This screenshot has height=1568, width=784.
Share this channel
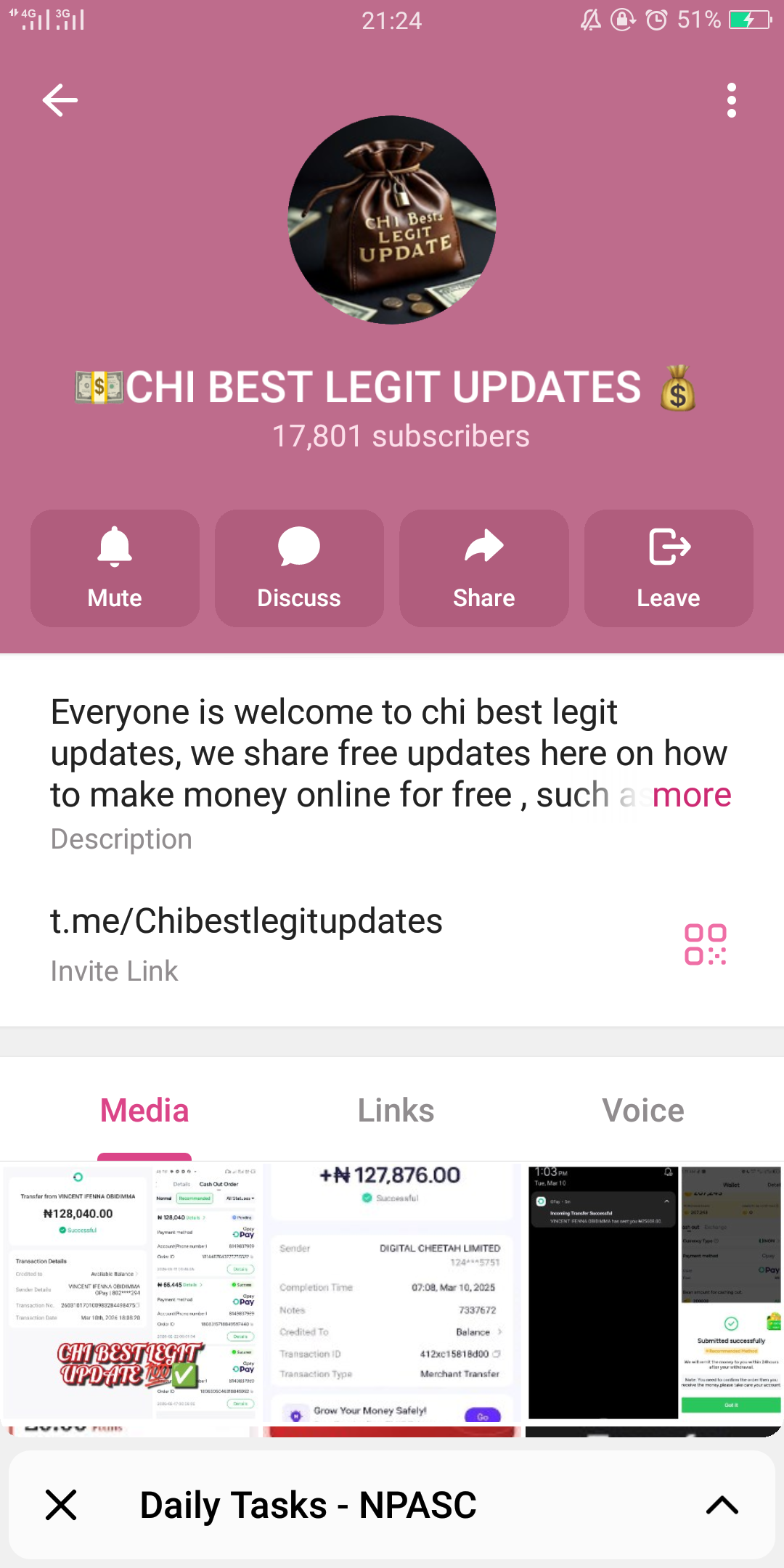coord(483,568)
